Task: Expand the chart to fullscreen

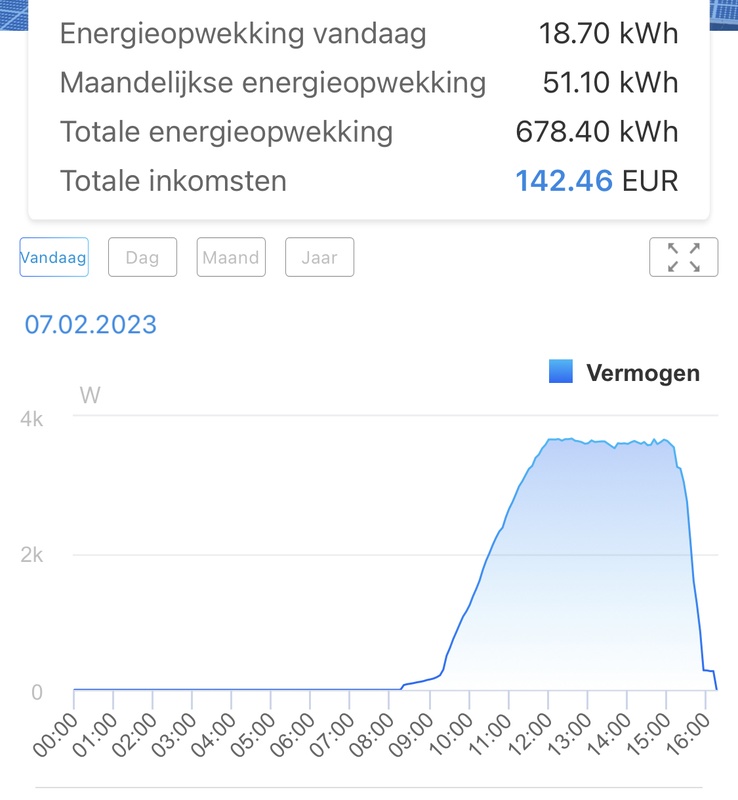Action: coord(683,257)
